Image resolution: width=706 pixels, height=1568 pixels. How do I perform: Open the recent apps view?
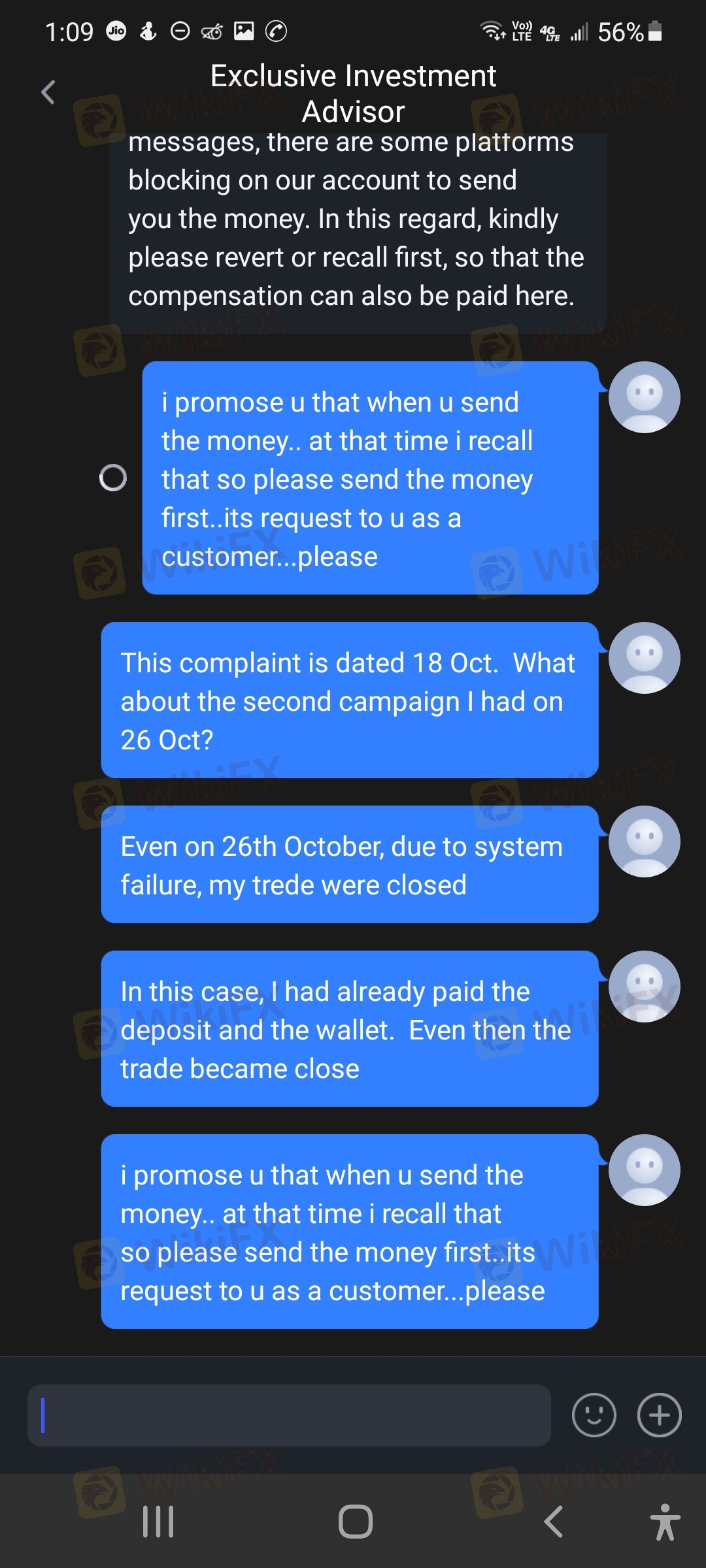pos(158,1522)
